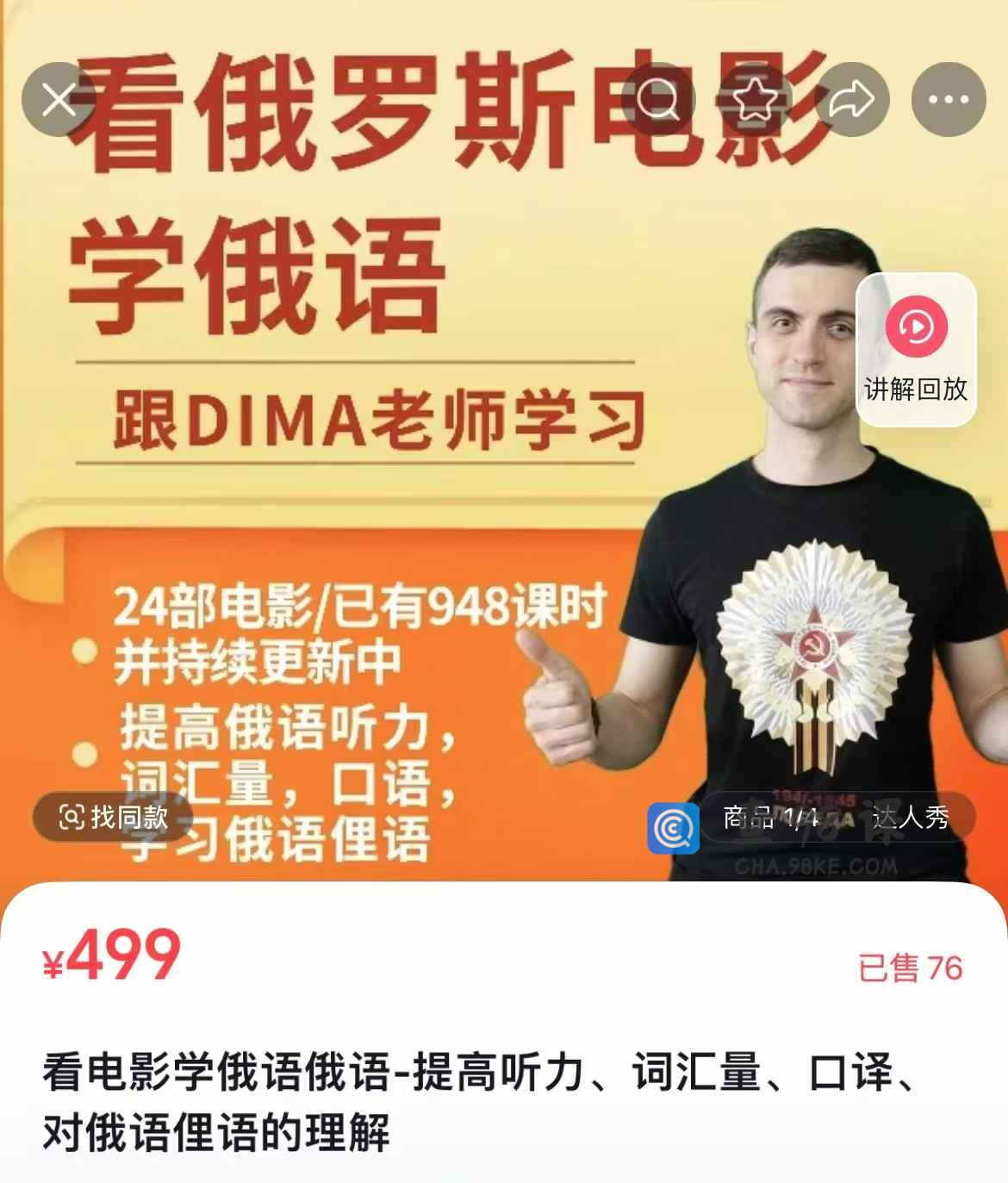Tap 找同款 to find similar items

point(113,816)
